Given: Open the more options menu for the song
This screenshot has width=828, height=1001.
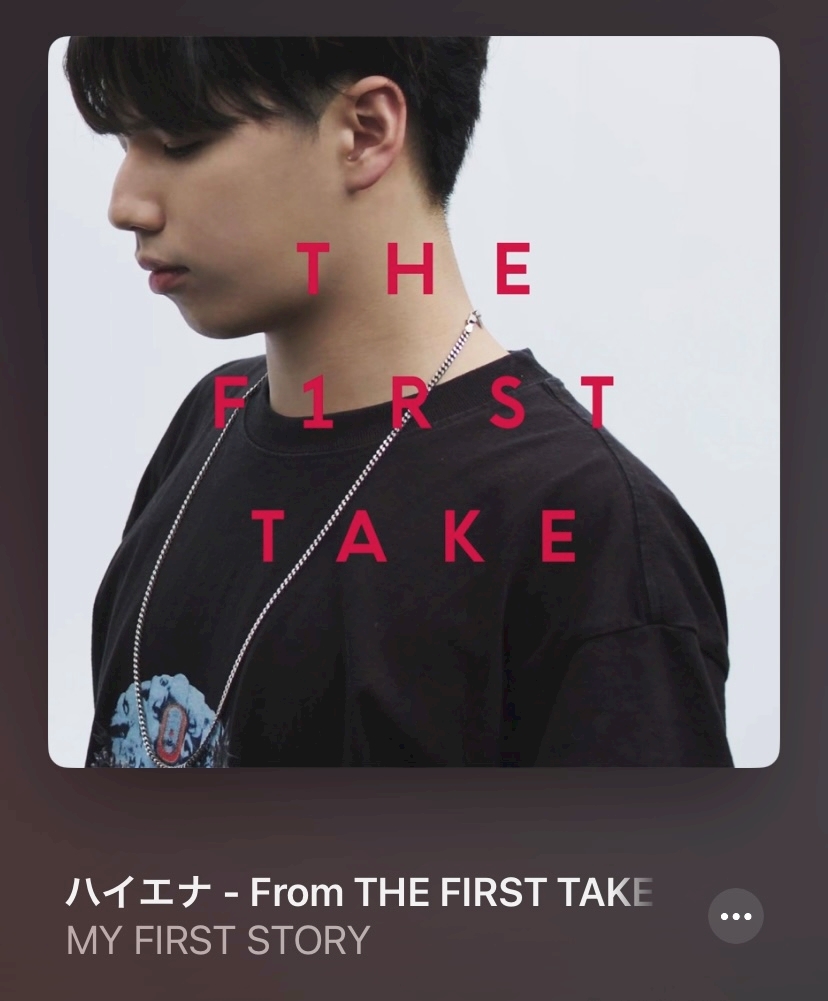Looking at the screenshot, I should tap(735, 916).
